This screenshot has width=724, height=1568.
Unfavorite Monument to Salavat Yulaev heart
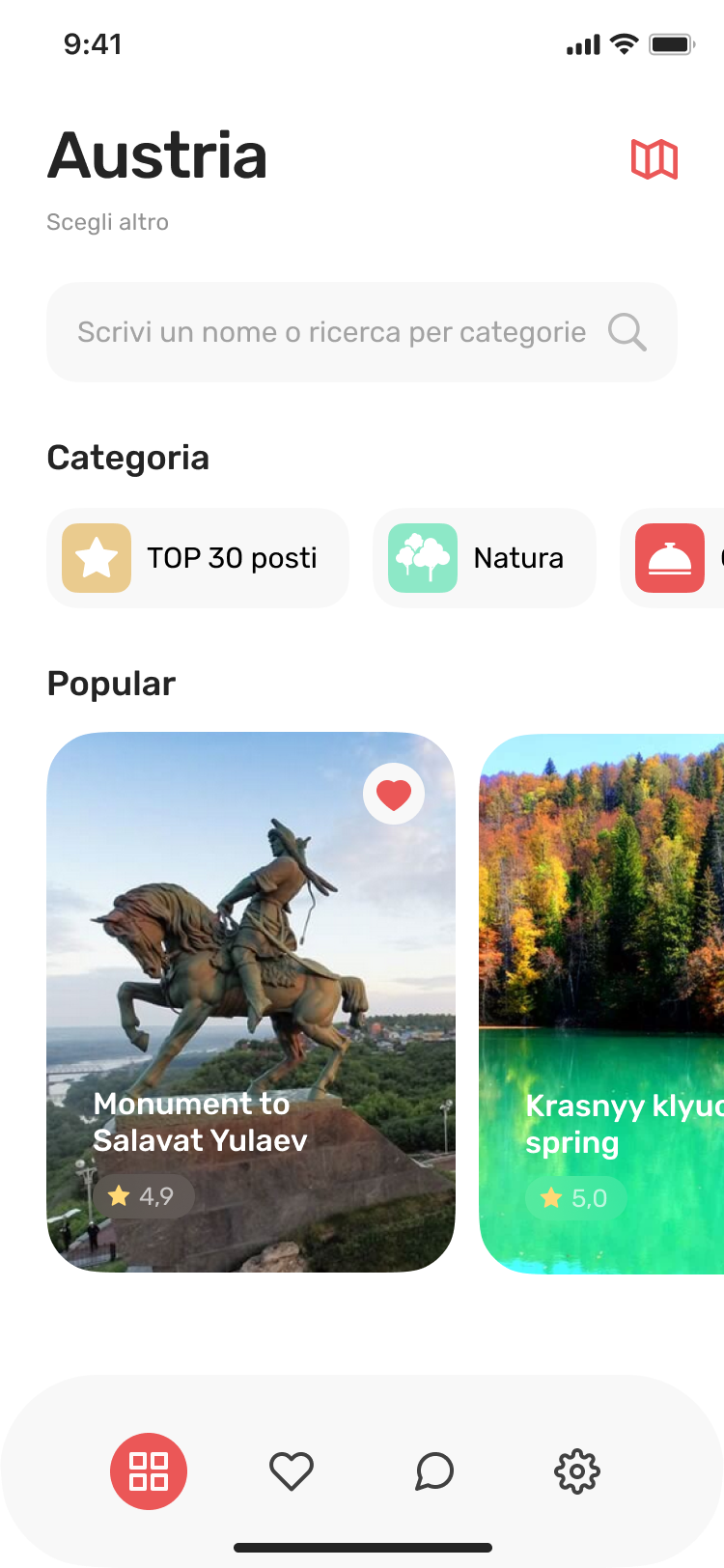(x=394, y=794)
